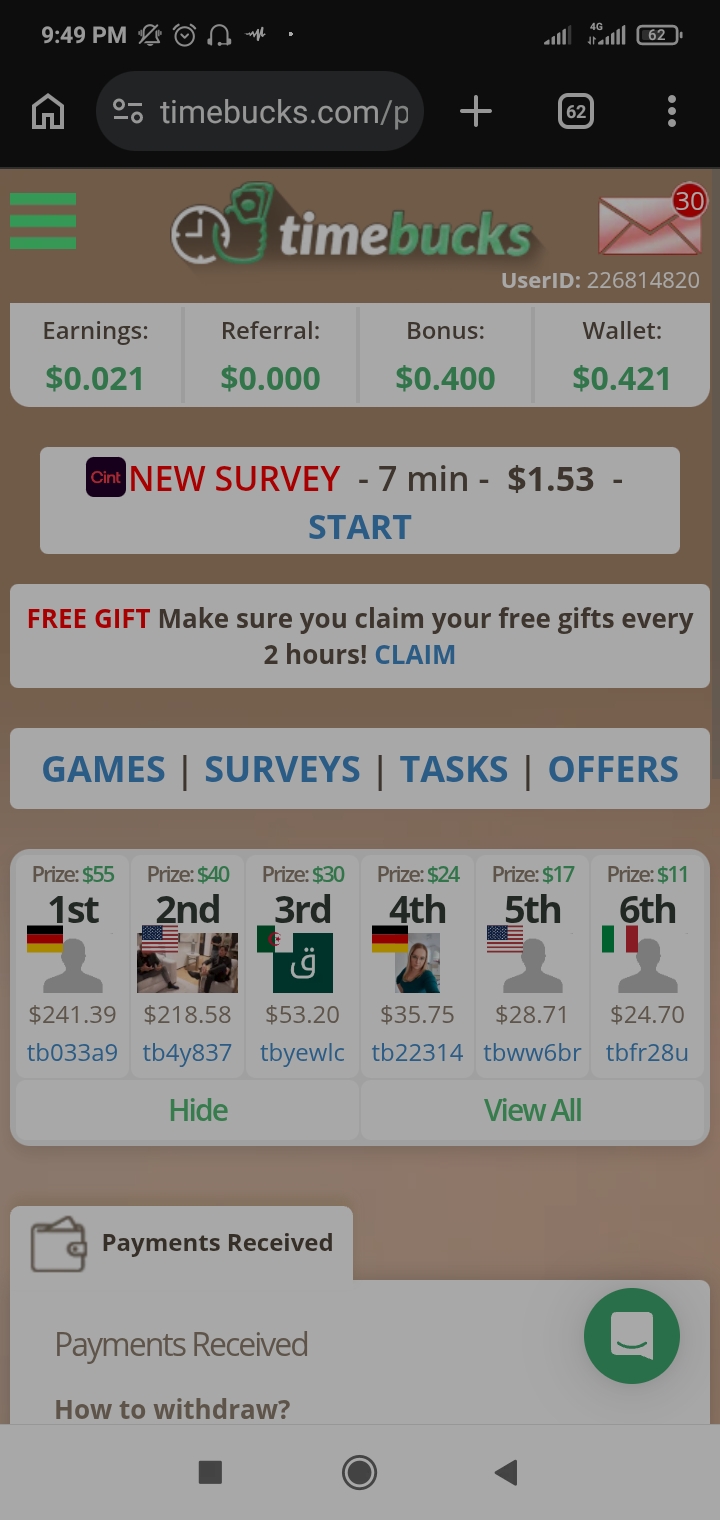
Task: Claim the free gift
Action: click(x=415, y=655)
